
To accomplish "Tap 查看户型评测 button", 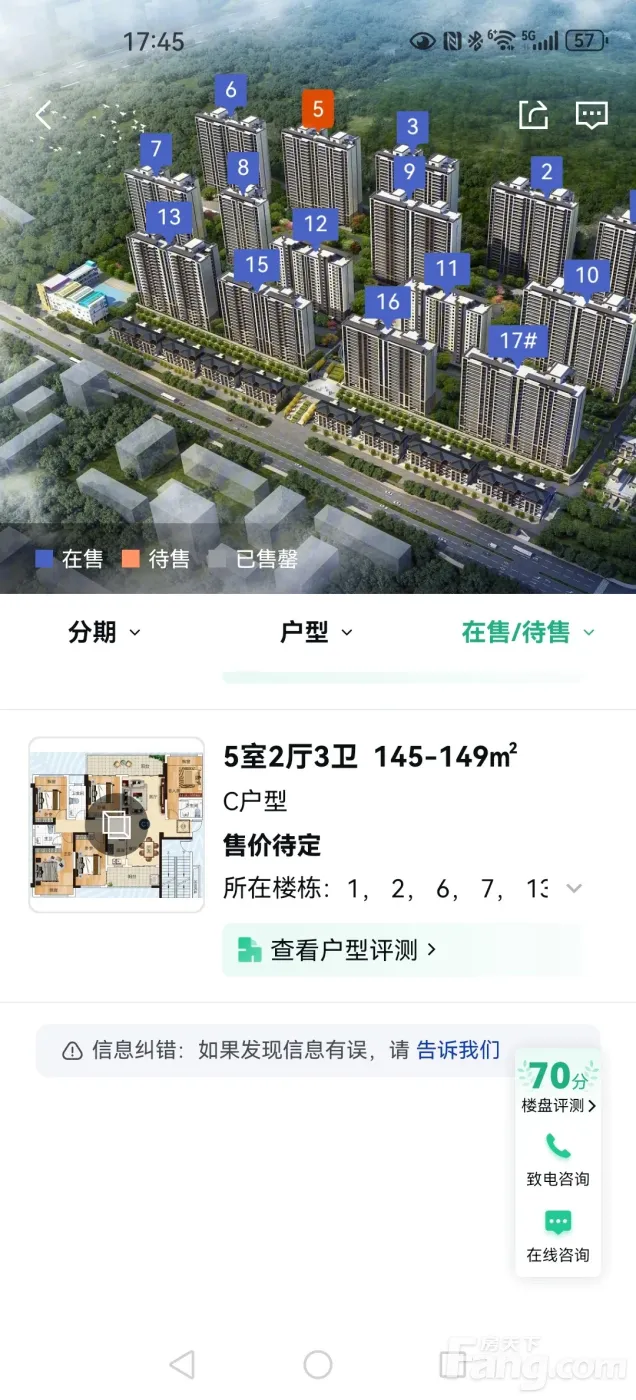I will (x=338, y=949).
